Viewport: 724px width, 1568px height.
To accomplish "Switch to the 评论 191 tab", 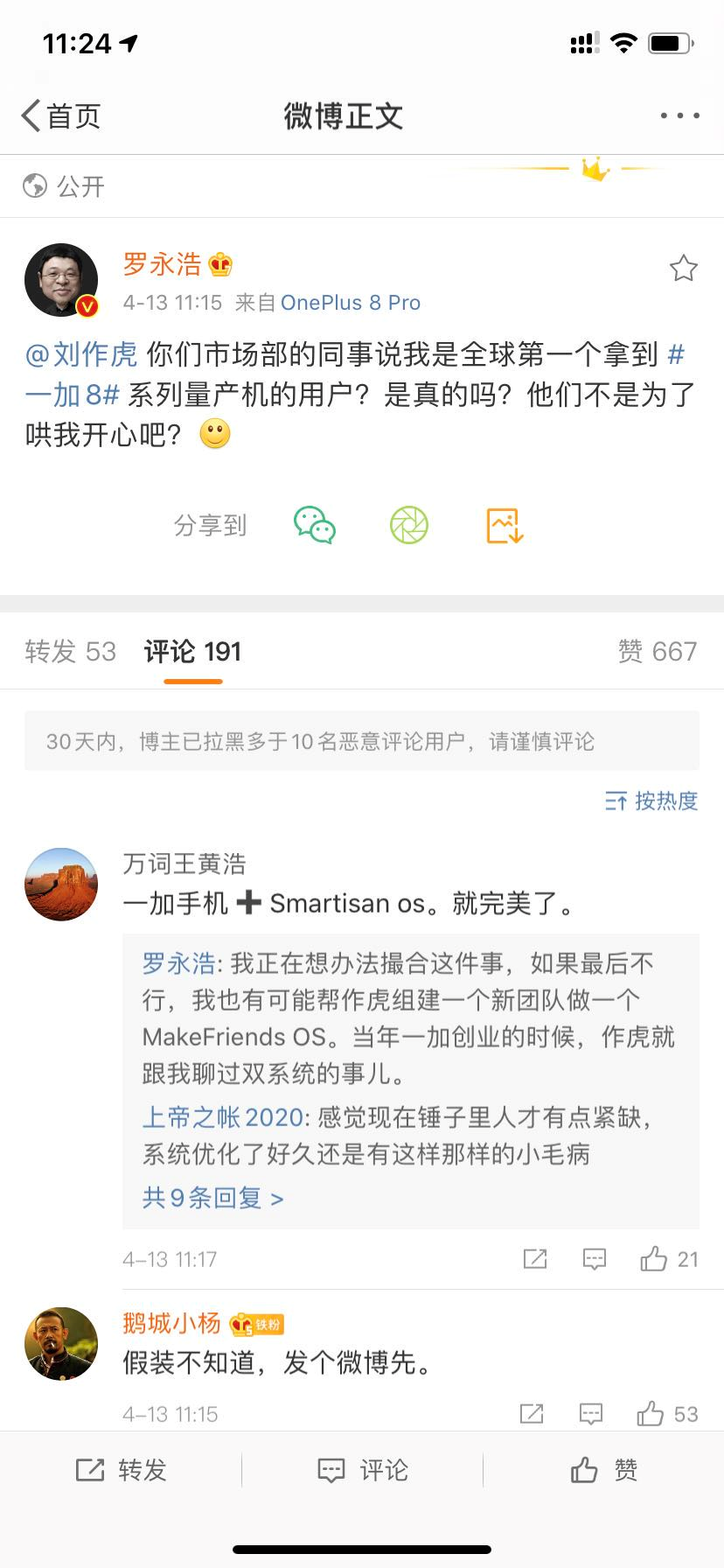I will pyautogui.click(x=192, y=652).
